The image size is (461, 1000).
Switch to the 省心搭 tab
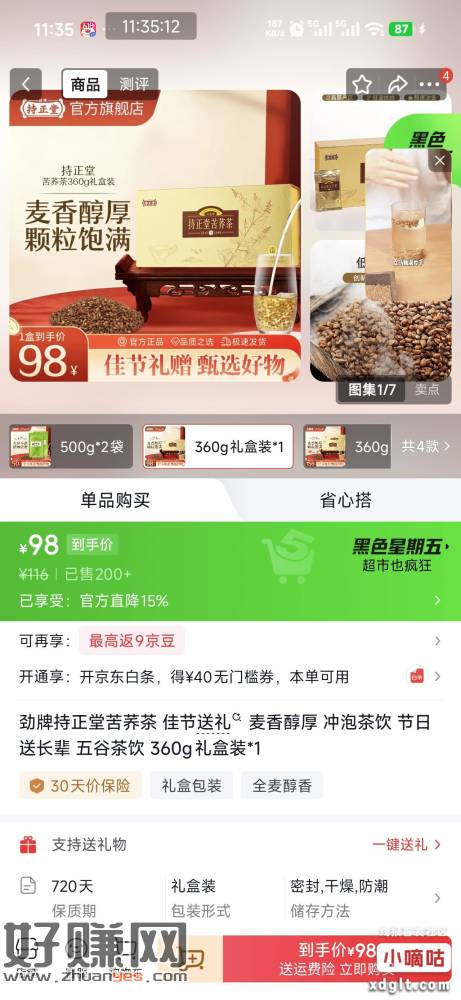[x=346, y=500]
